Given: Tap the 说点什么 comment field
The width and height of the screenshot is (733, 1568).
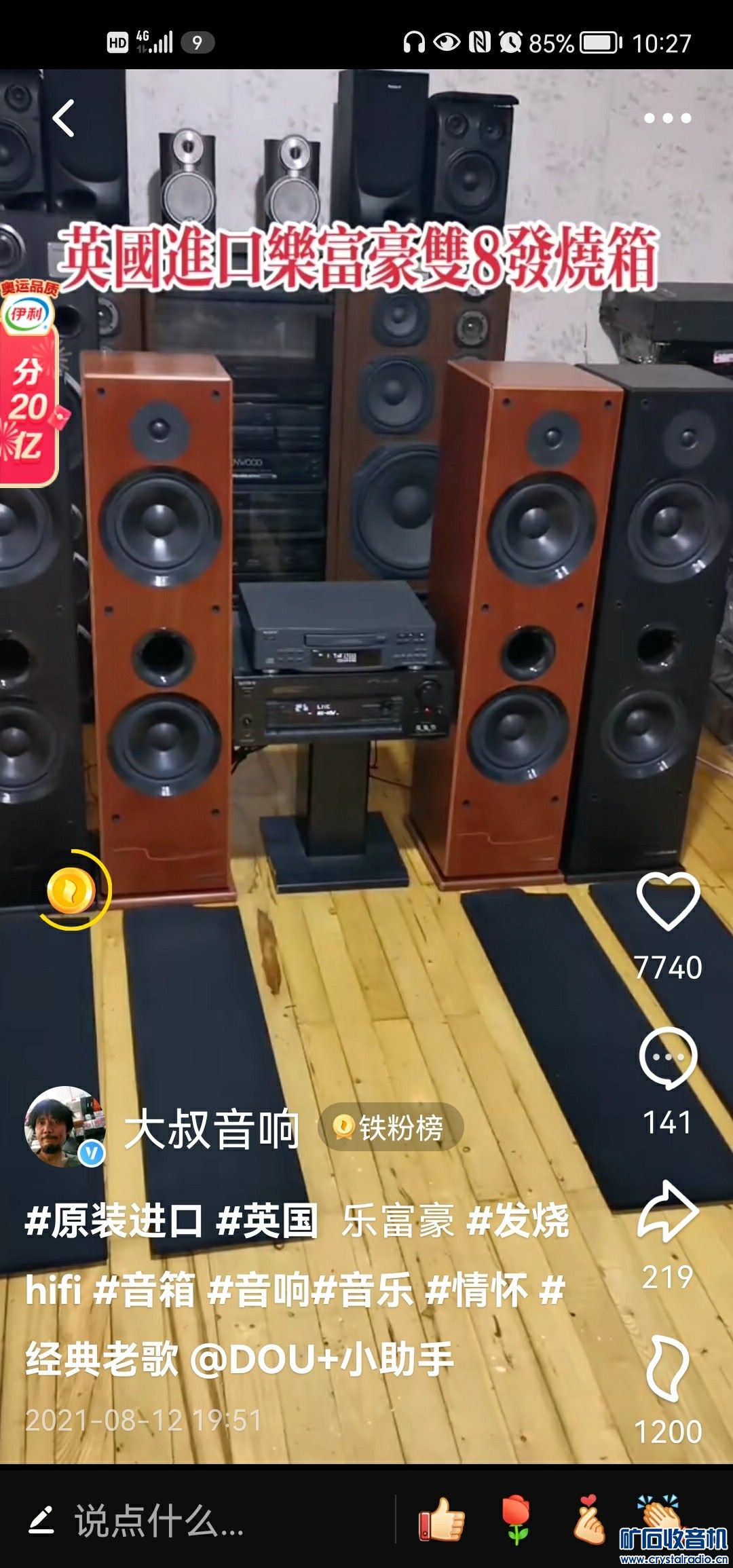Looking at the screenshot, I should point(159,1520).
